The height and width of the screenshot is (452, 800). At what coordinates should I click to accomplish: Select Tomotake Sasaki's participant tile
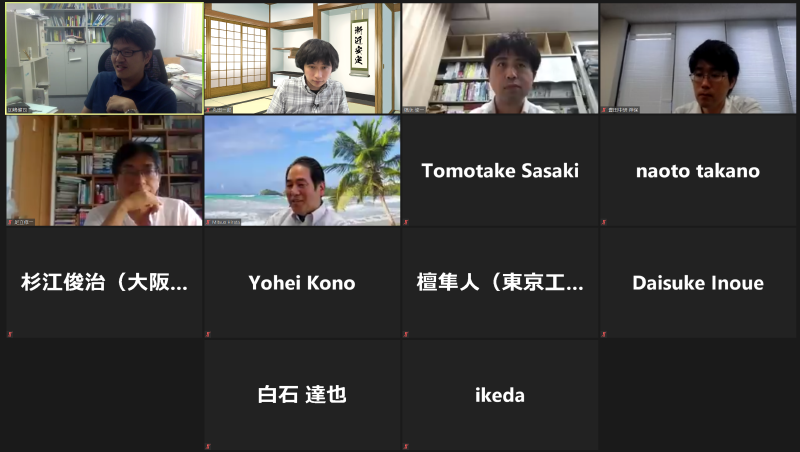[x=499, y=170]
